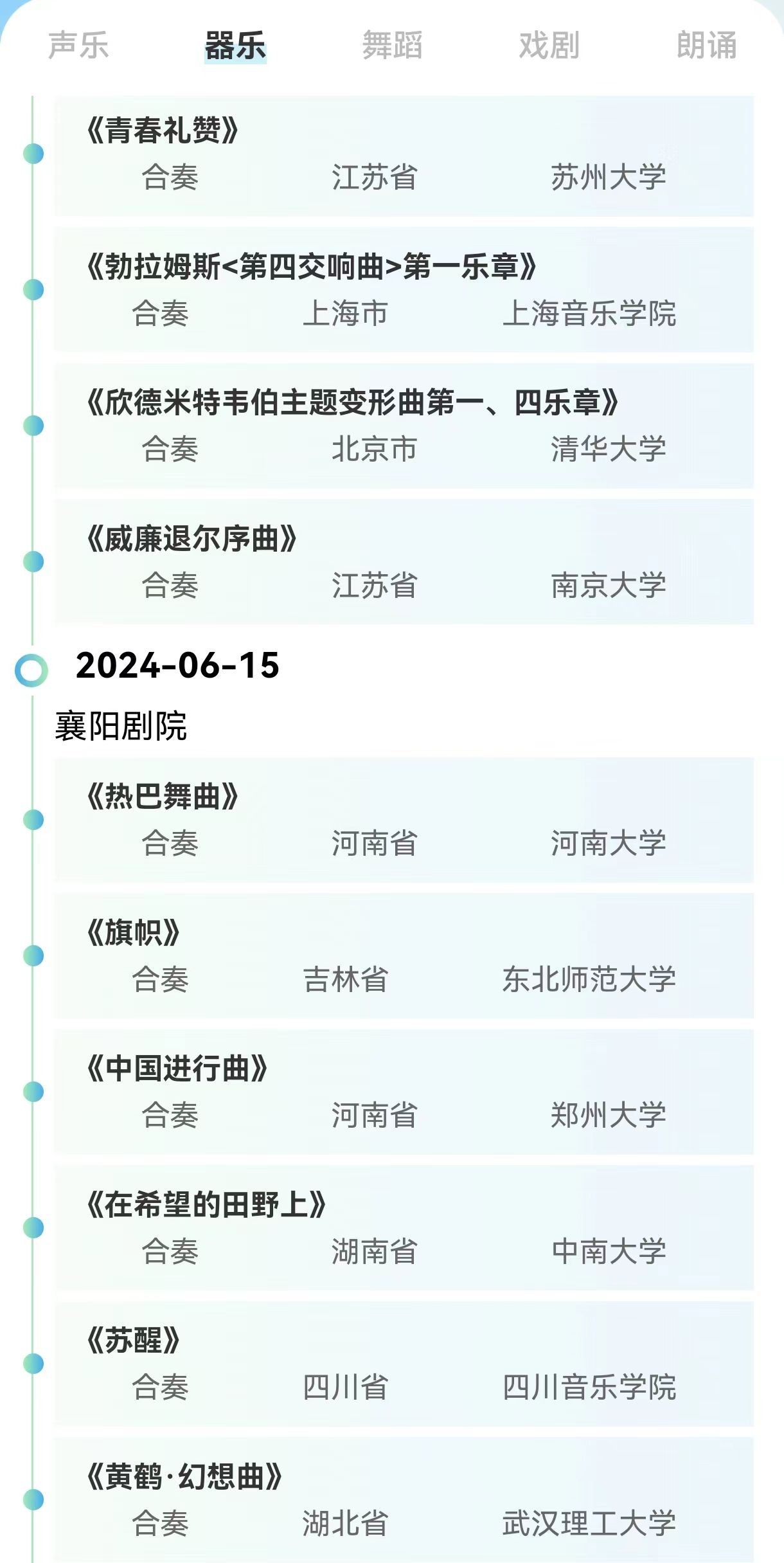Show the 朗诵 tab
This screenshot has height=1563, width=784.
(x=706, y=46)
